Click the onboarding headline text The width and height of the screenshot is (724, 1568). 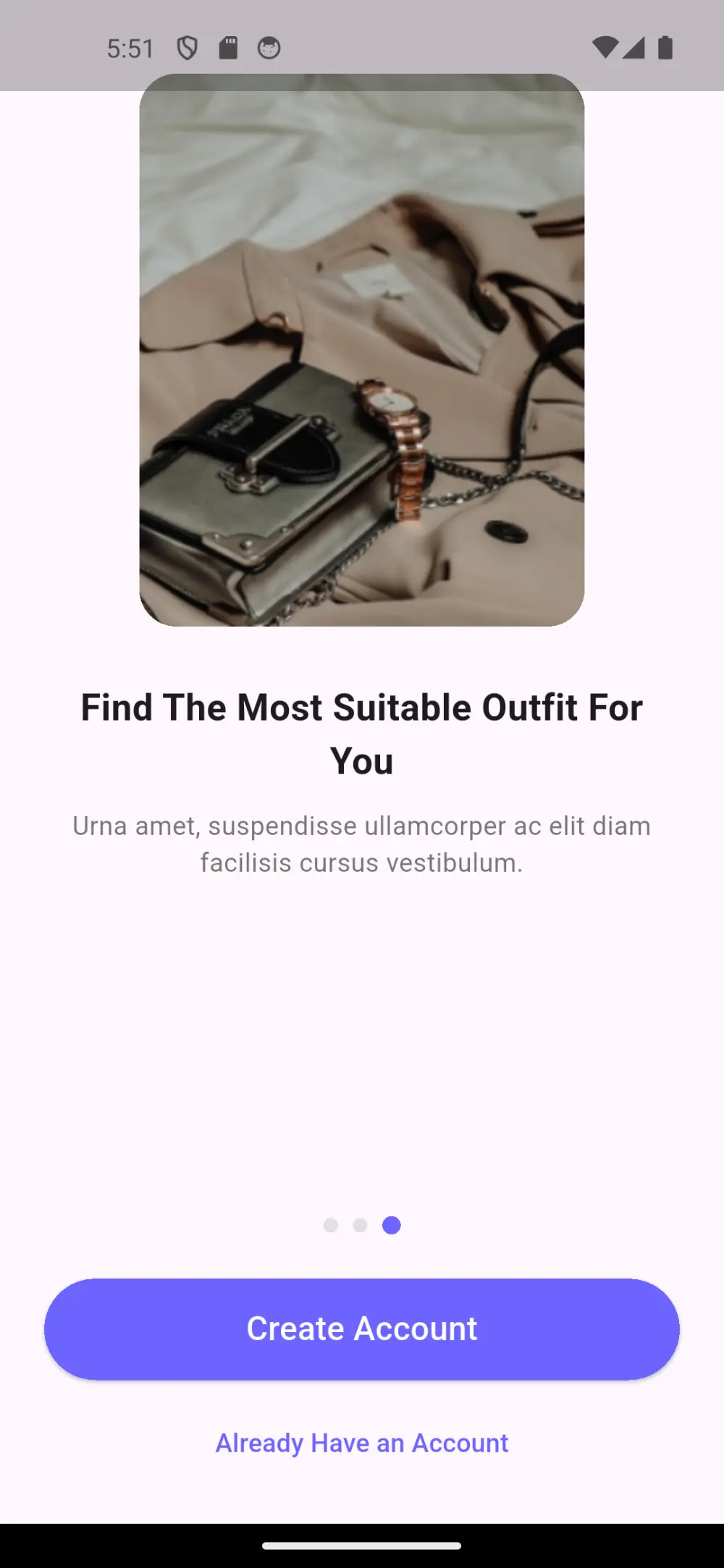point(362,732)
